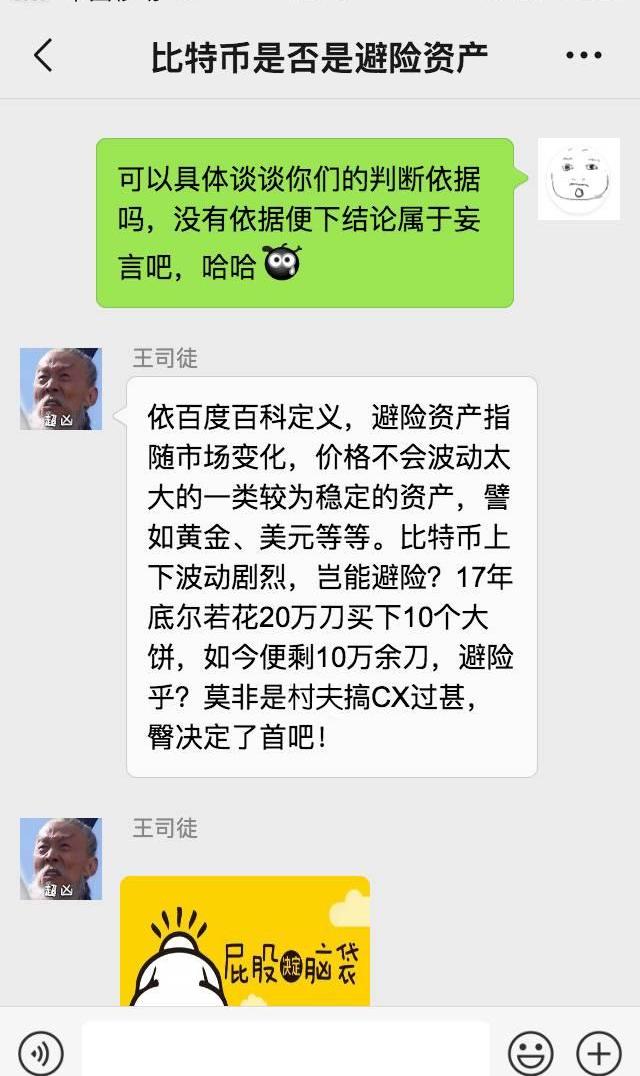Switch to voice message input

pyautogui.click(x=41, y=1052)
